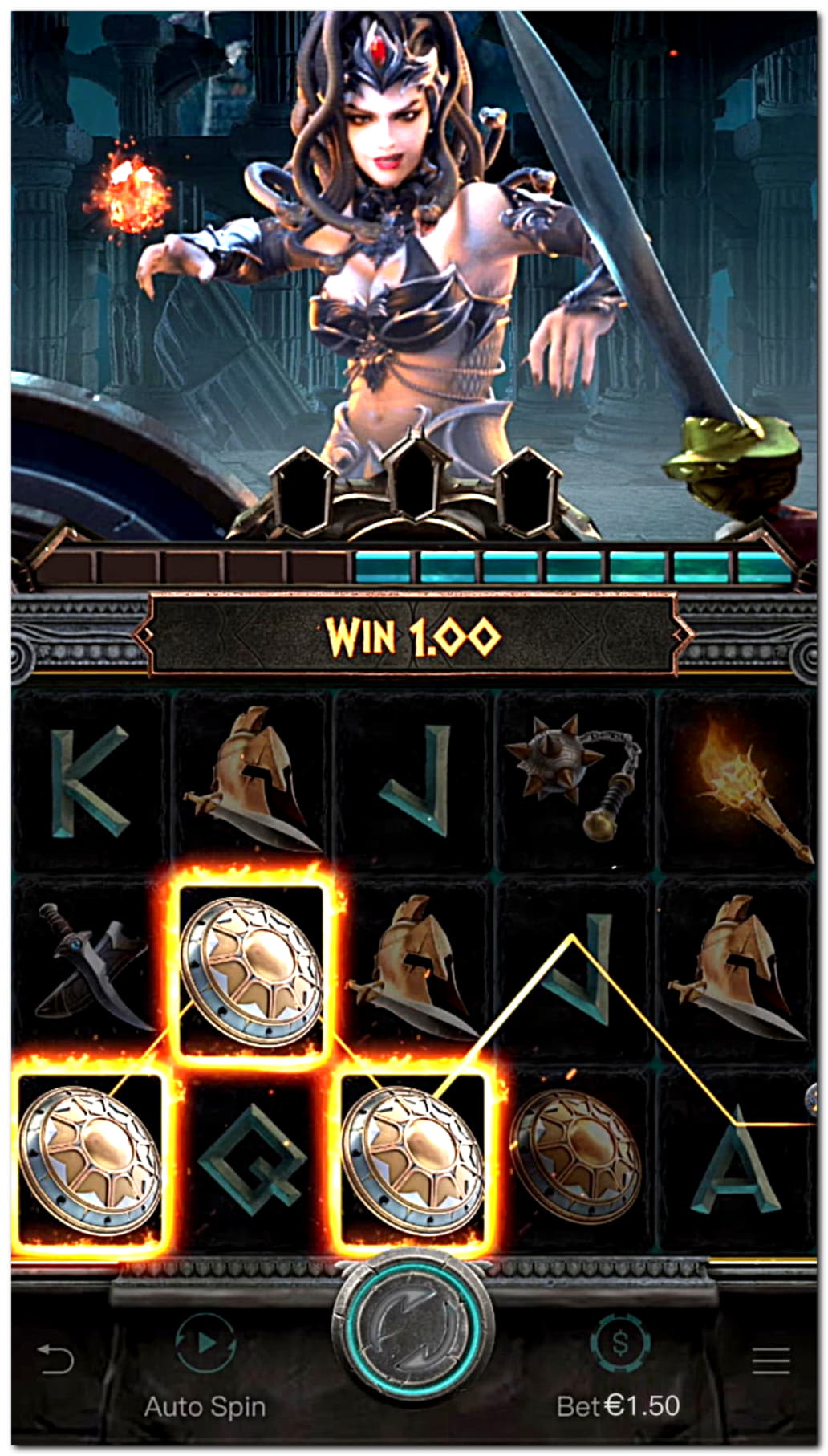828x1456 pixels.
Task: Open the hamburger menu
Action: (x=771, y=1360)
